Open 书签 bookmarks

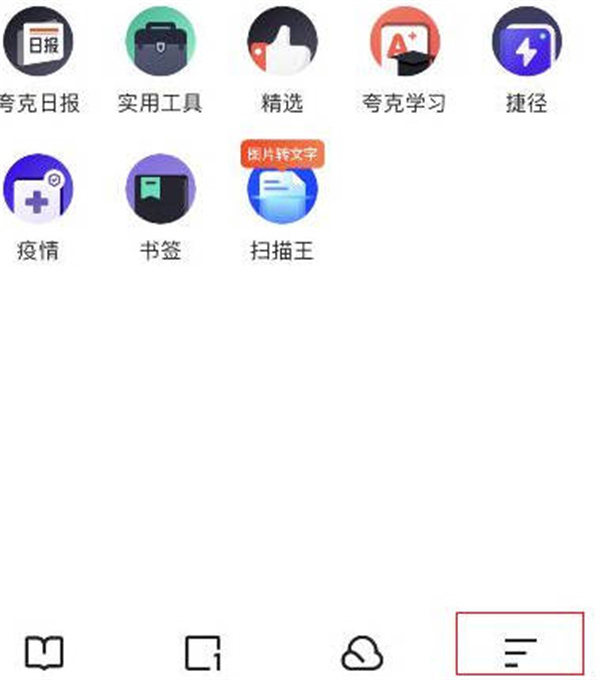coord(160,190)
